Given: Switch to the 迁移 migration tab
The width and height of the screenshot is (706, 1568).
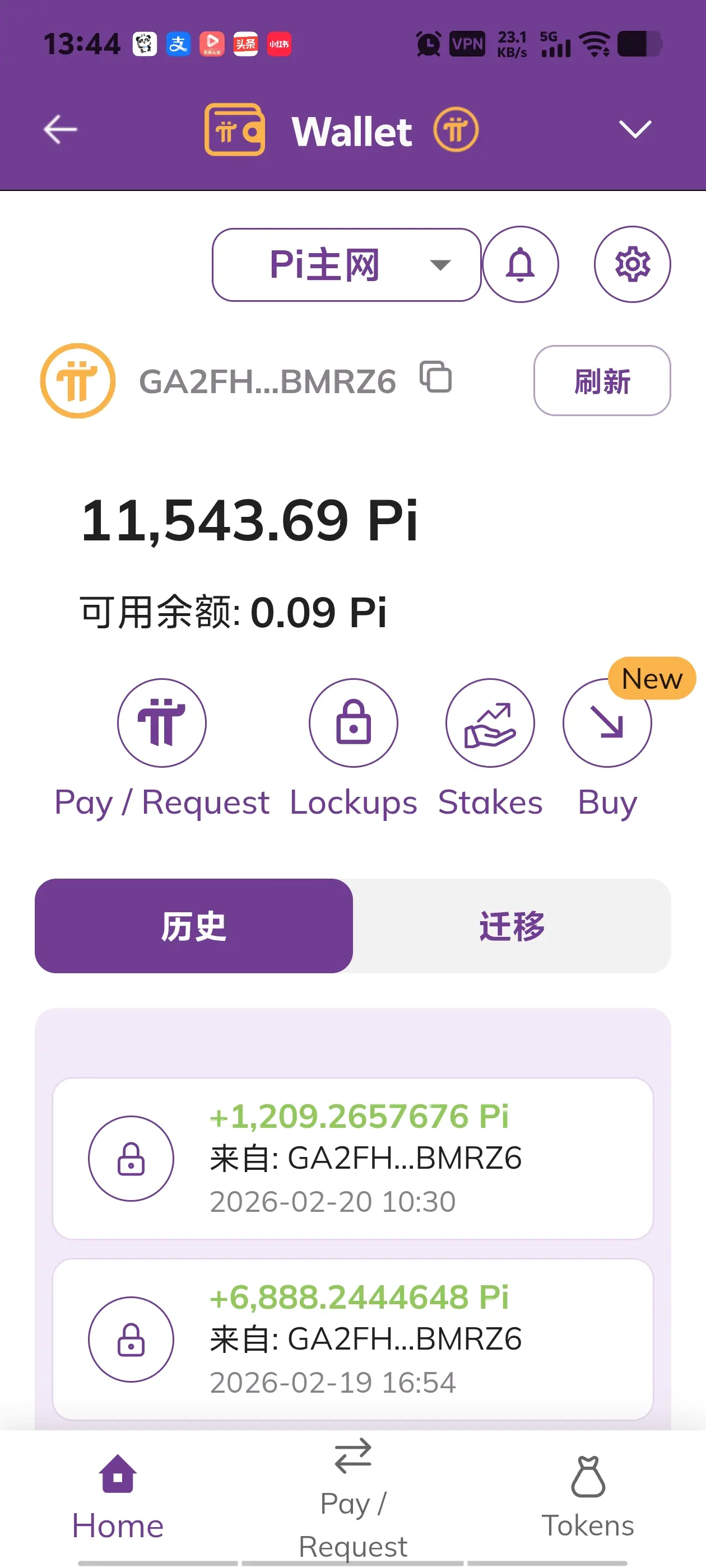Looking at the screenshot, I should 512,926.
